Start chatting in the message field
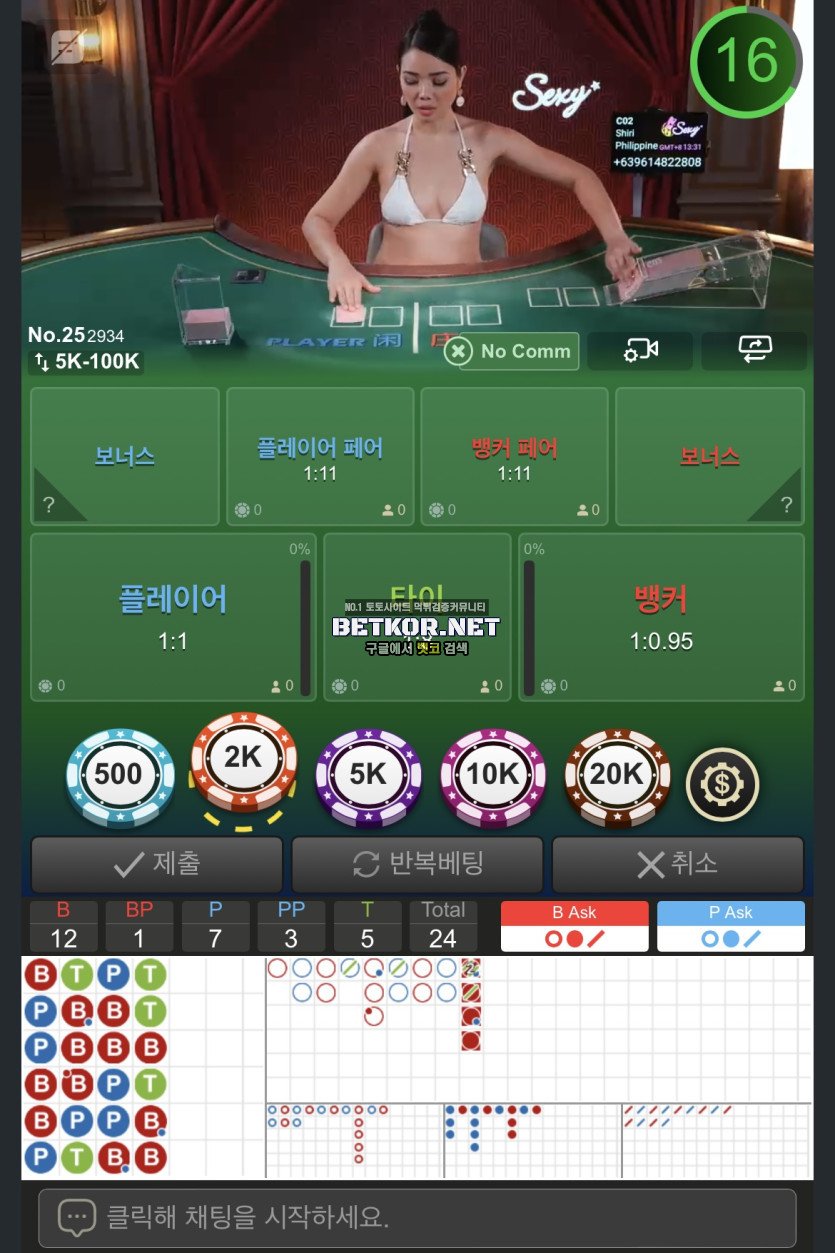 417,1217
